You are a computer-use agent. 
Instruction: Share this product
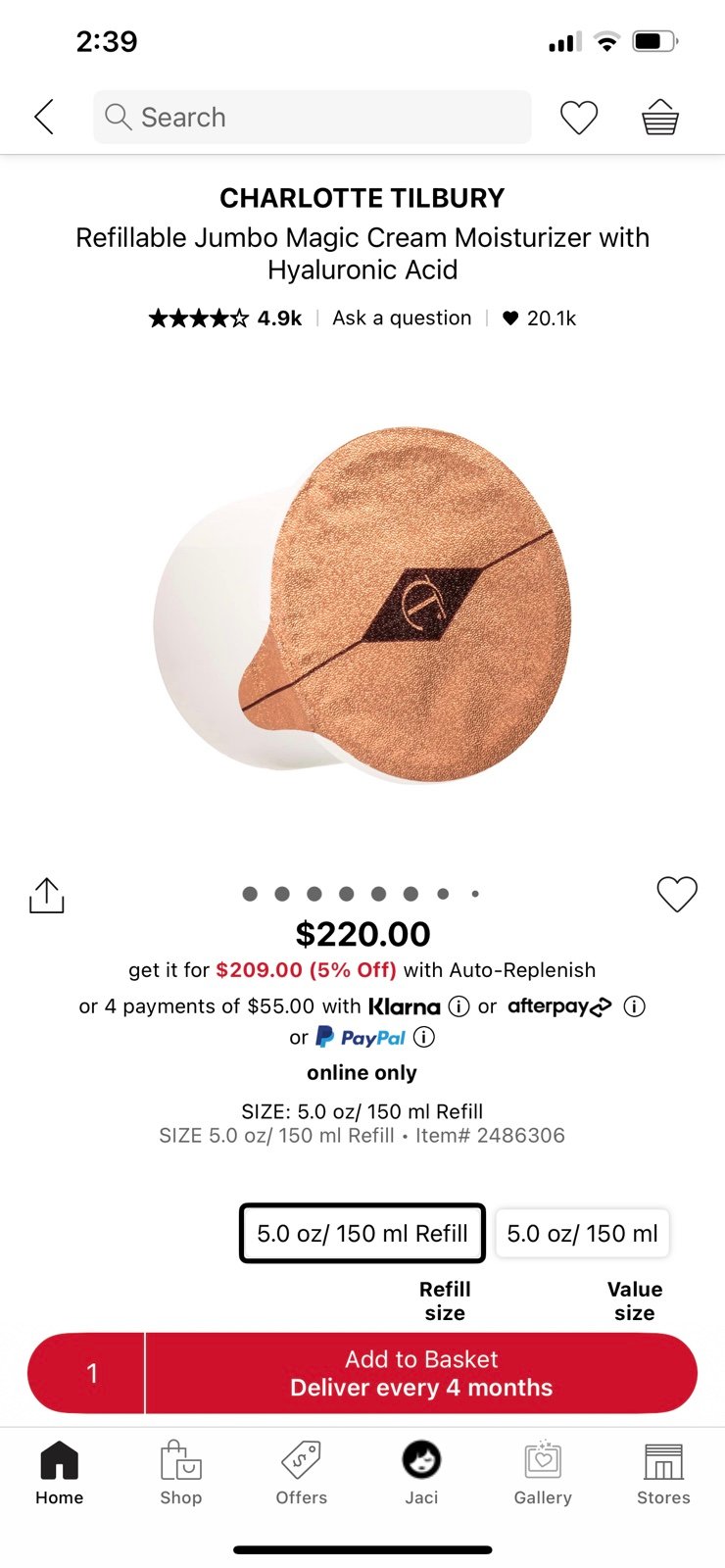47,895
